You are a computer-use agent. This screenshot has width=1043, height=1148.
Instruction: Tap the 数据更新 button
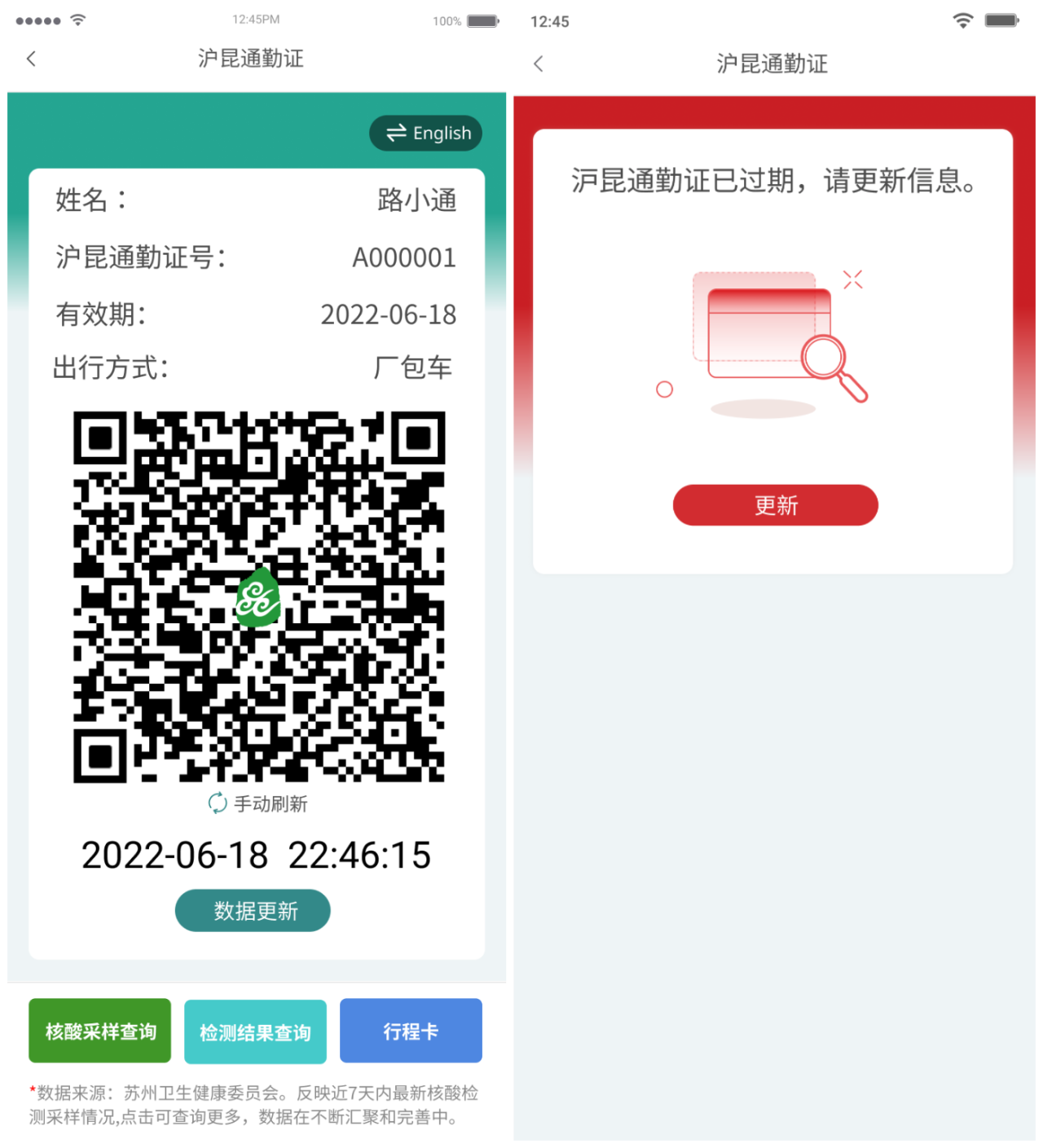coord(253,910)
